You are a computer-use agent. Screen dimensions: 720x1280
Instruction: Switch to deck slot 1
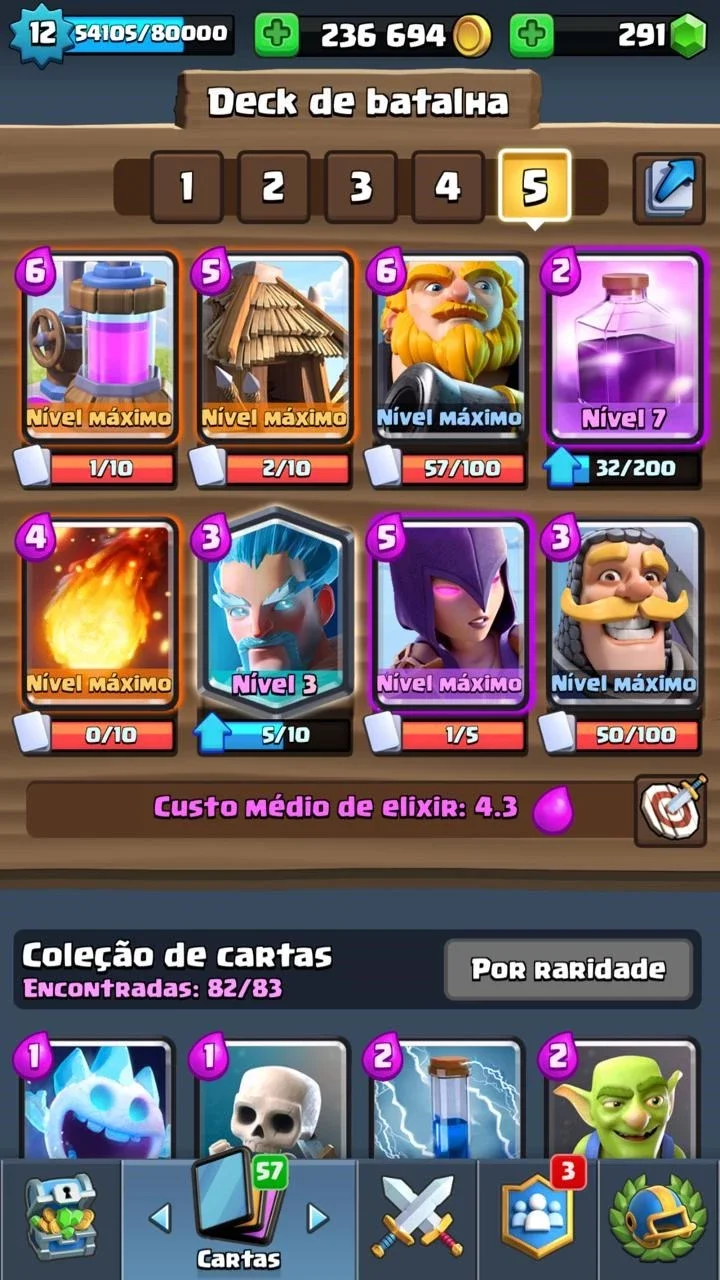point(187,186)
